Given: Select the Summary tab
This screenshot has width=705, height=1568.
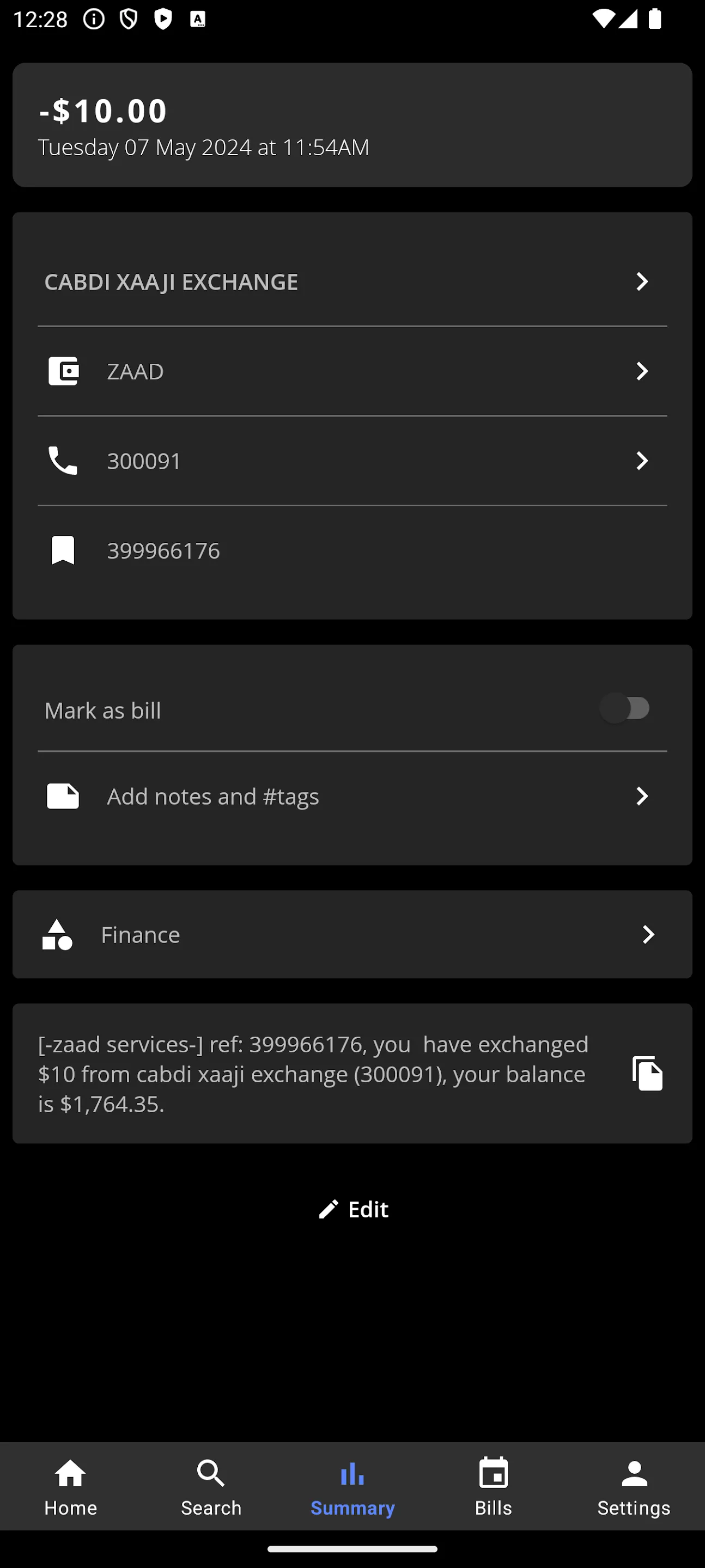Looking at the screenshot, I should tap(353, 1486).
